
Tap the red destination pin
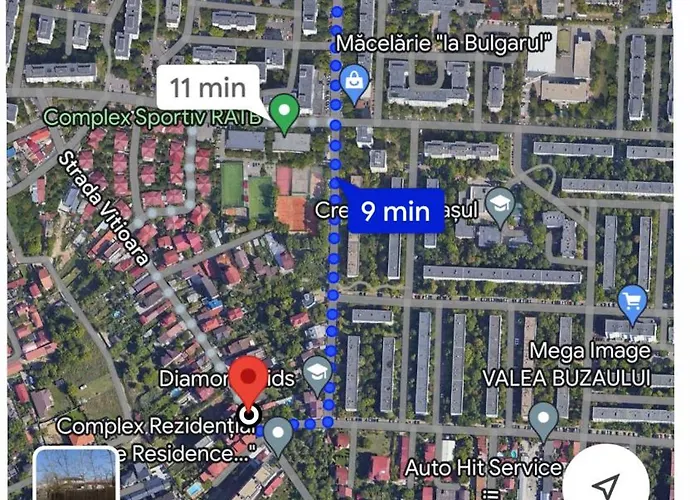(x=248, y=386)
